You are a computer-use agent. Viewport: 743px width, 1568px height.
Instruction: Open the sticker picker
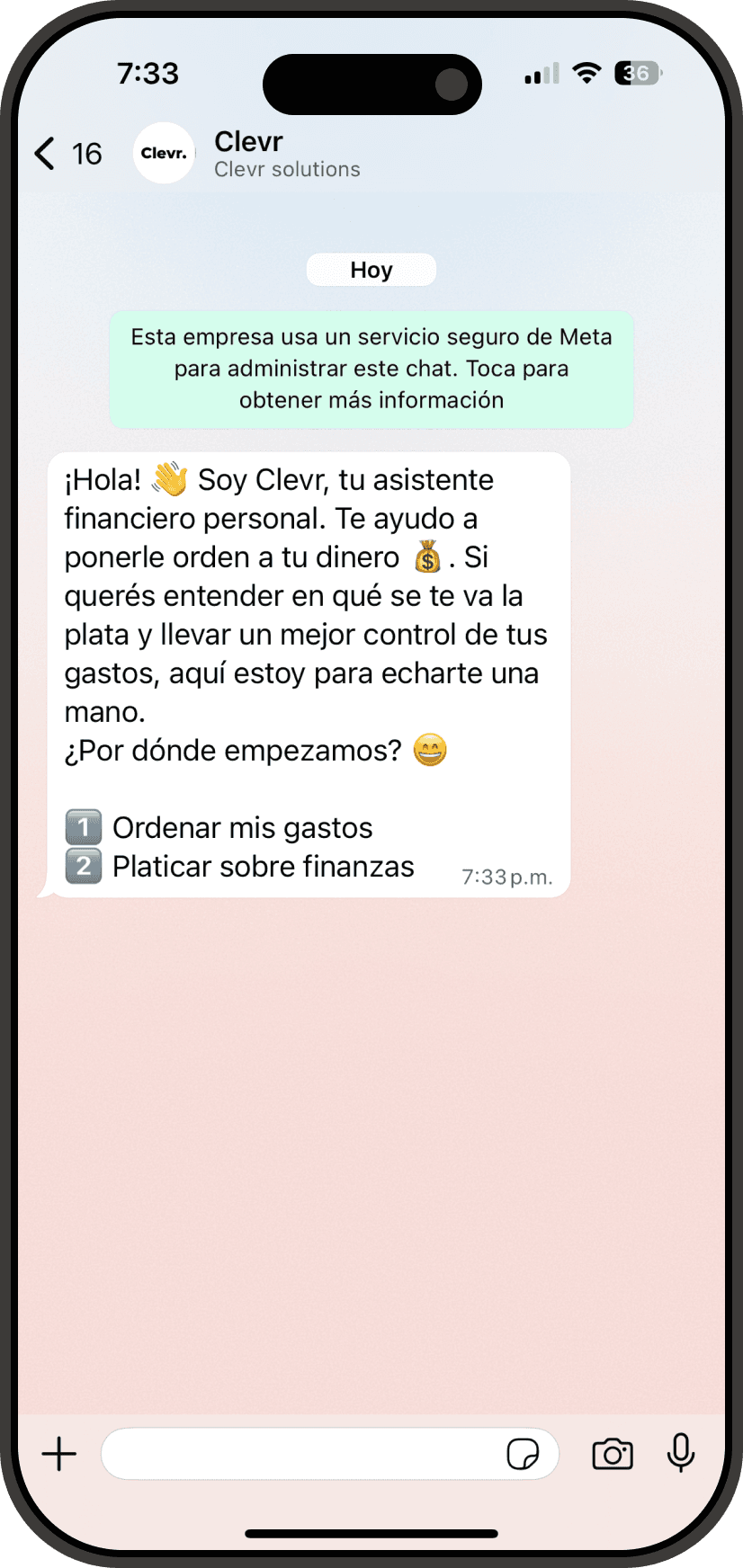pyautogui.click(x=523, y=1454)
